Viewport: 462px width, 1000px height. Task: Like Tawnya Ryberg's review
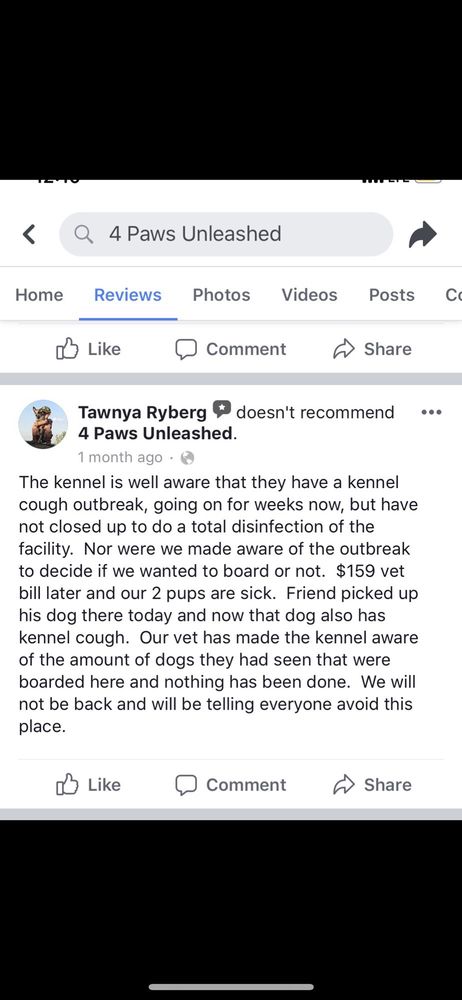[88, 784]
